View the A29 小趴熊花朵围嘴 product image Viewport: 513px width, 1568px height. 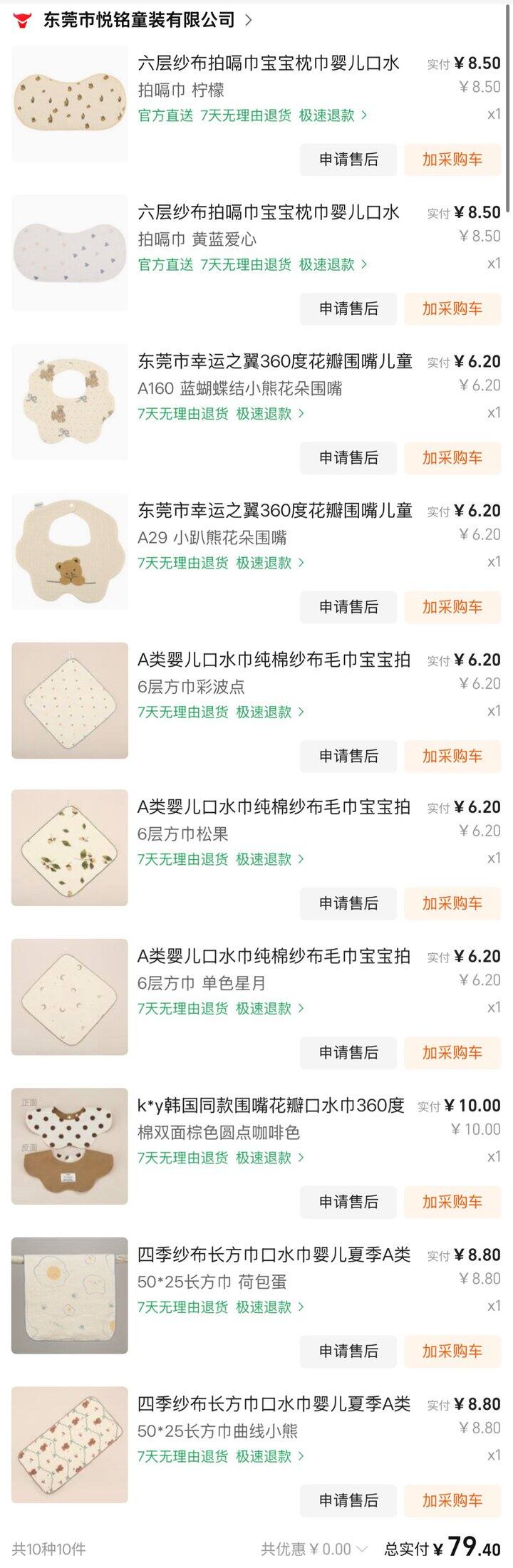(70, 551)
